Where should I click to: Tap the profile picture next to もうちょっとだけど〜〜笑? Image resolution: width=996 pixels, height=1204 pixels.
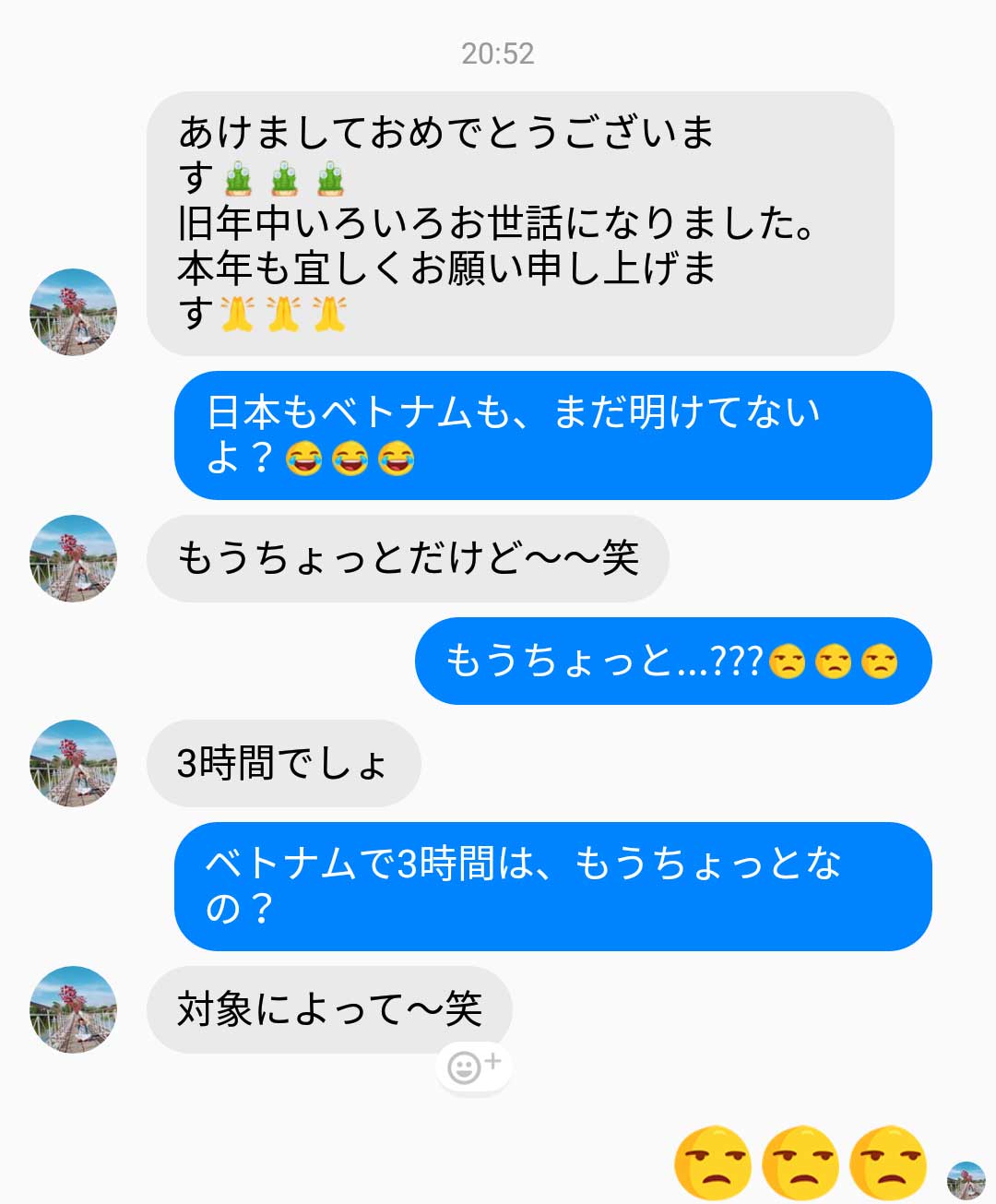pyautogui.click(x=74, y=558)
